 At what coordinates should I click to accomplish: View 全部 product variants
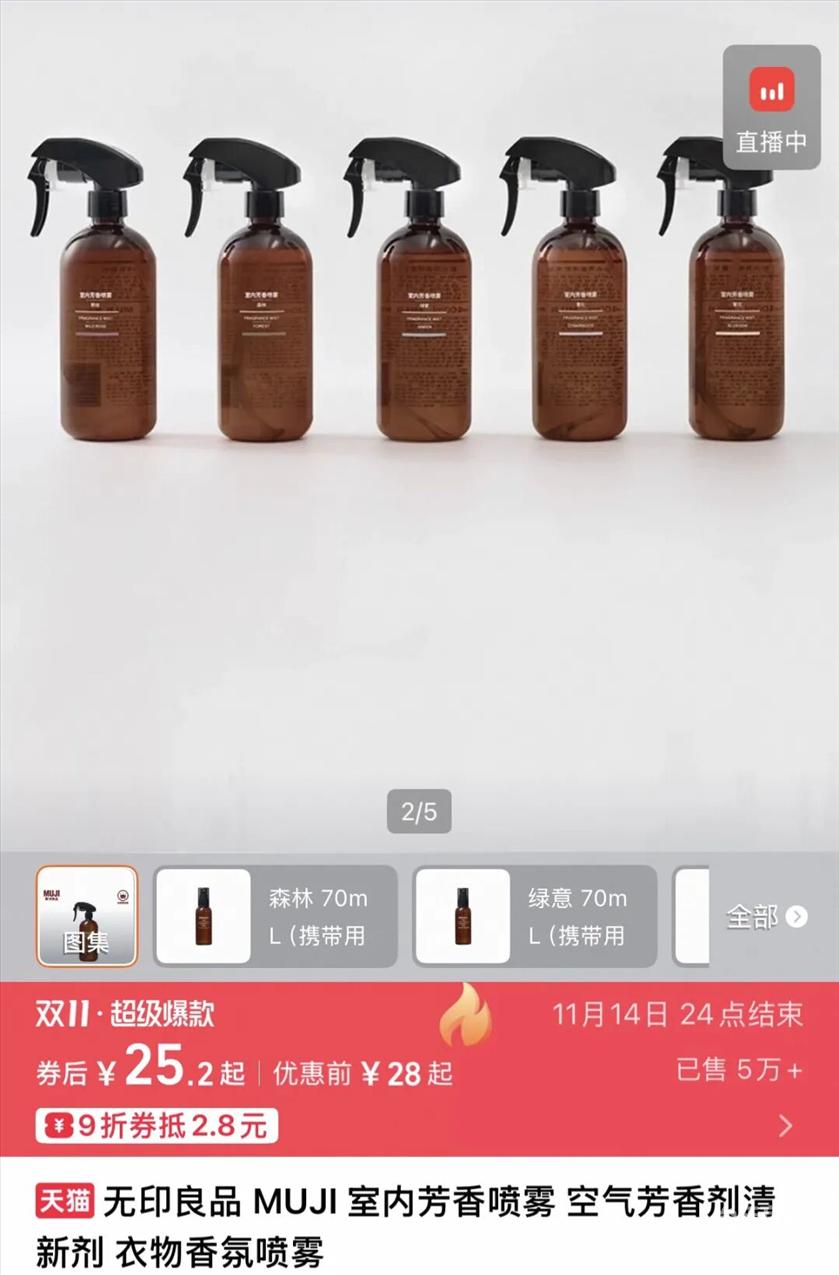coord(766,916)
